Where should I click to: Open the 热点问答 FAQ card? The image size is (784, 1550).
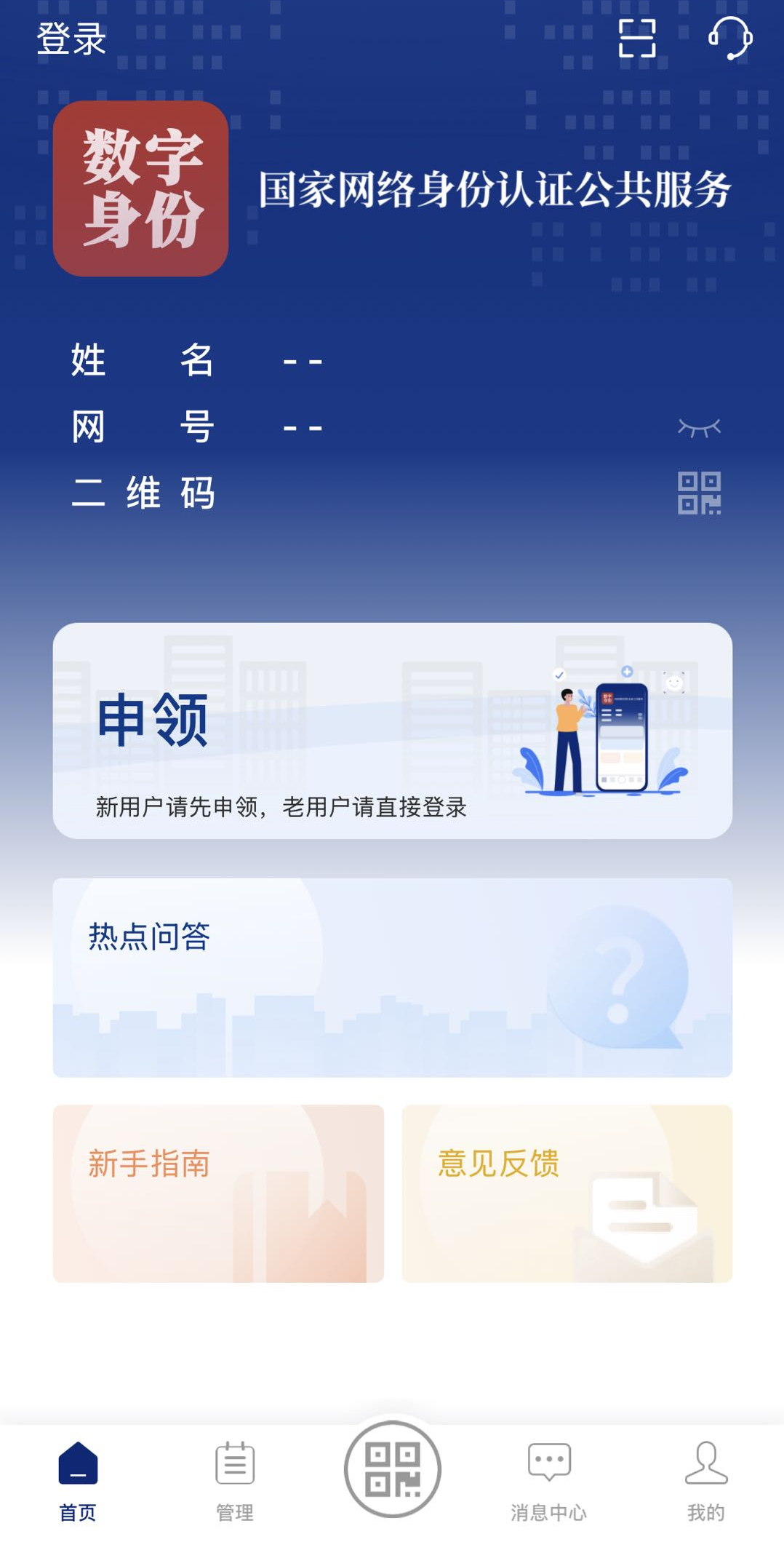click(x=392, y=977)
